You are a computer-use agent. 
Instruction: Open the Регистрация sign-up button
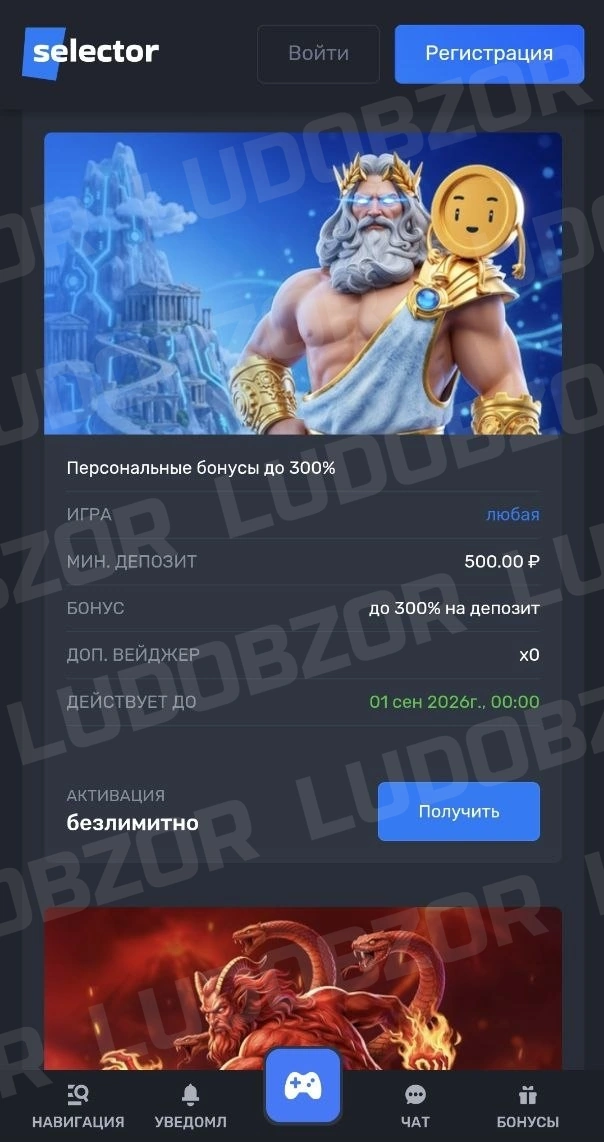tap(489, 54)
